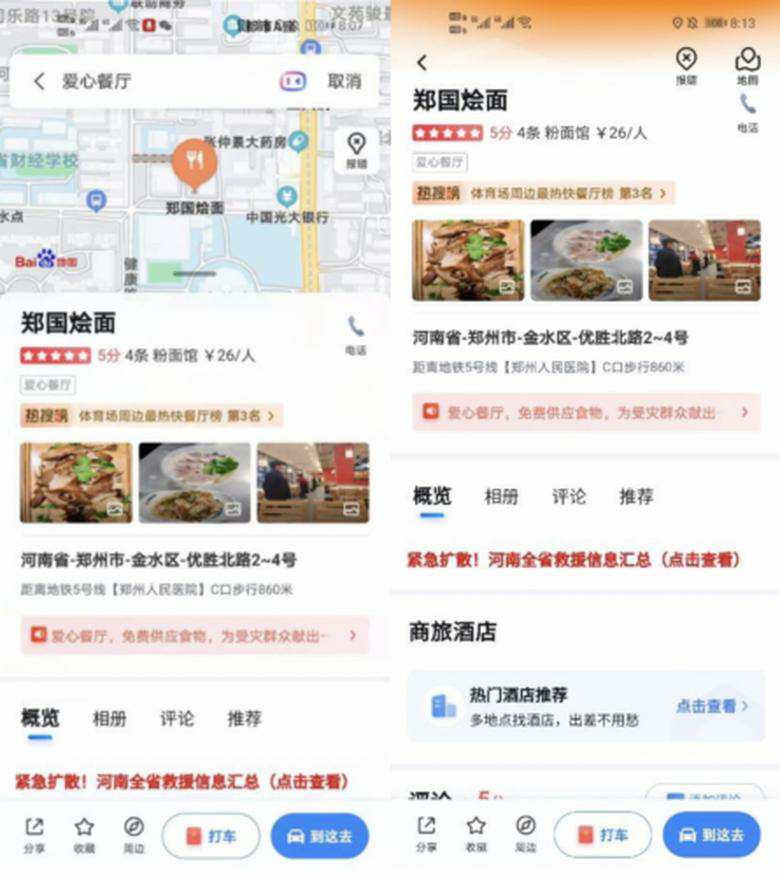Favorite the place with the 收藏 star icon

(x=474, y=833)
